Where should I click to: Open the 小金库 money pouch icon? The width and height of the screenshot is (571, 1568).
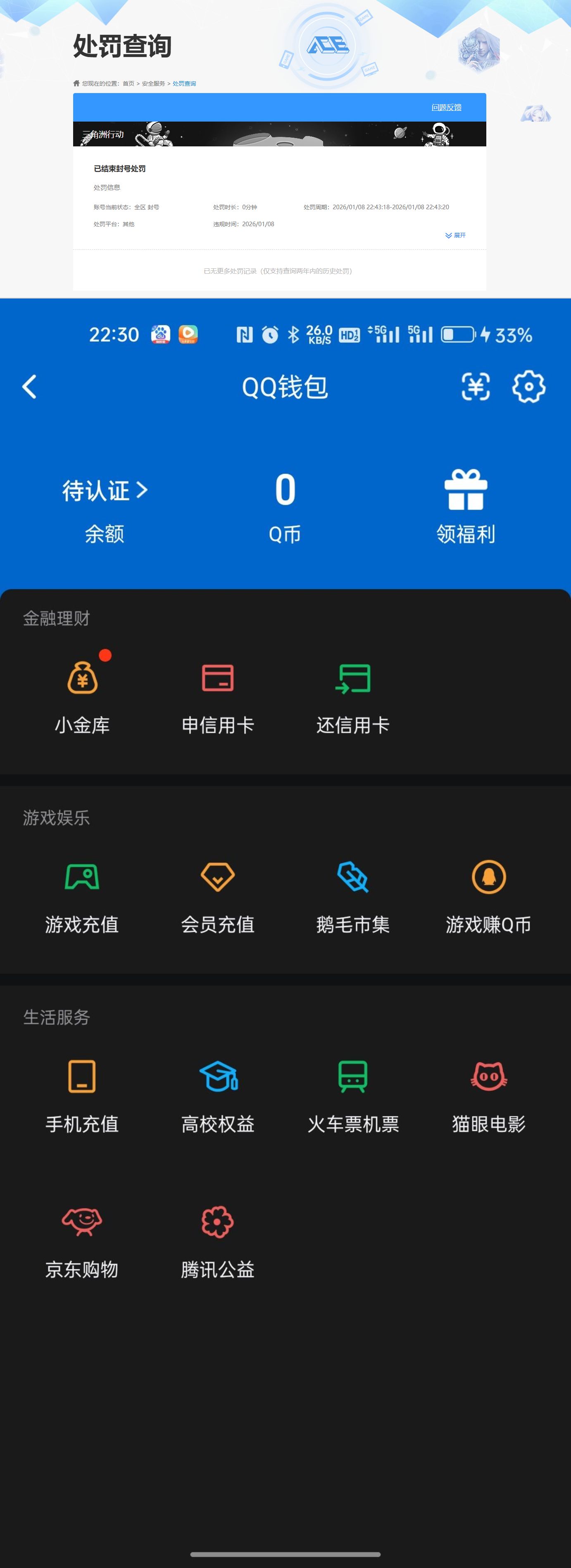pos(83,677)
